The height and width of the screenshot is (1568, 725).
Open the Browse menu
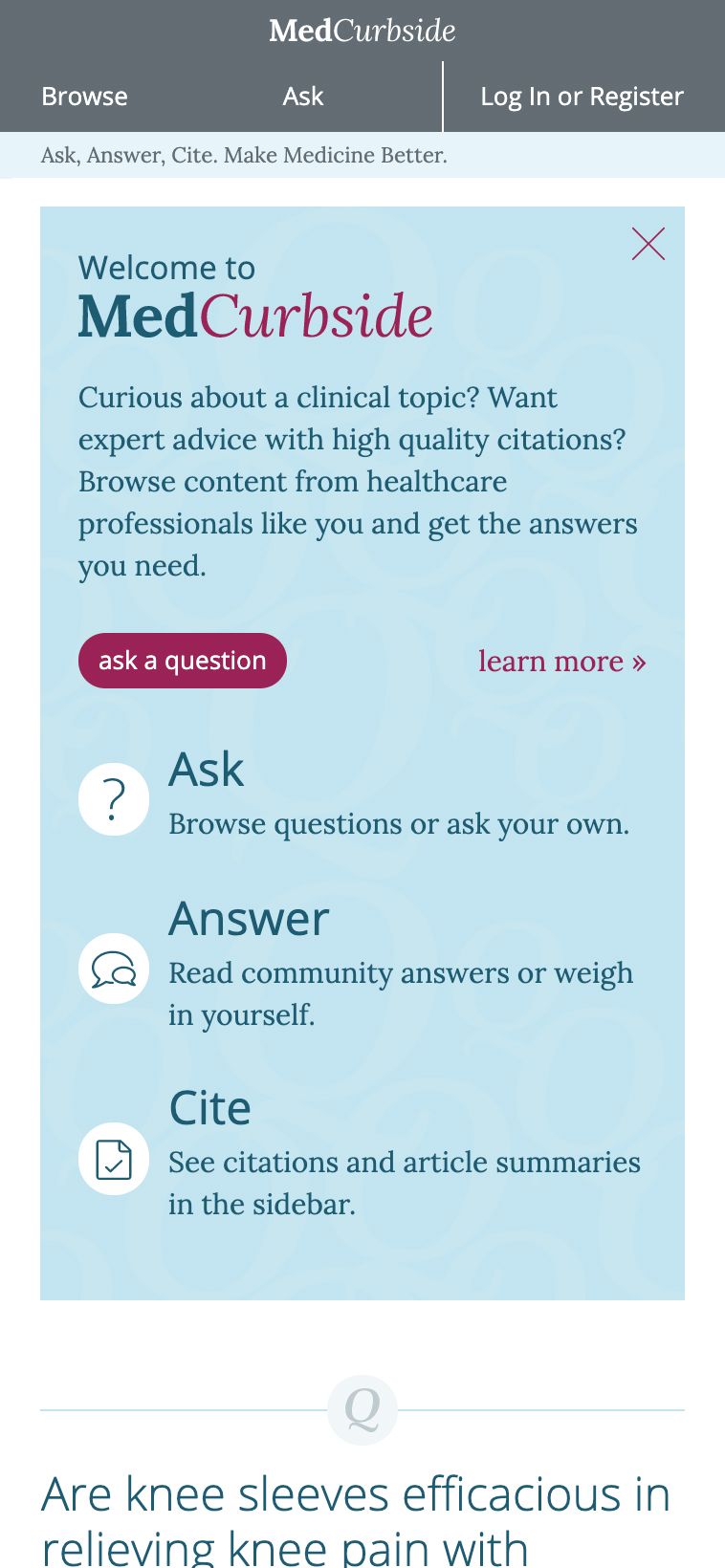pyautogui.click(x=84, y=97)
